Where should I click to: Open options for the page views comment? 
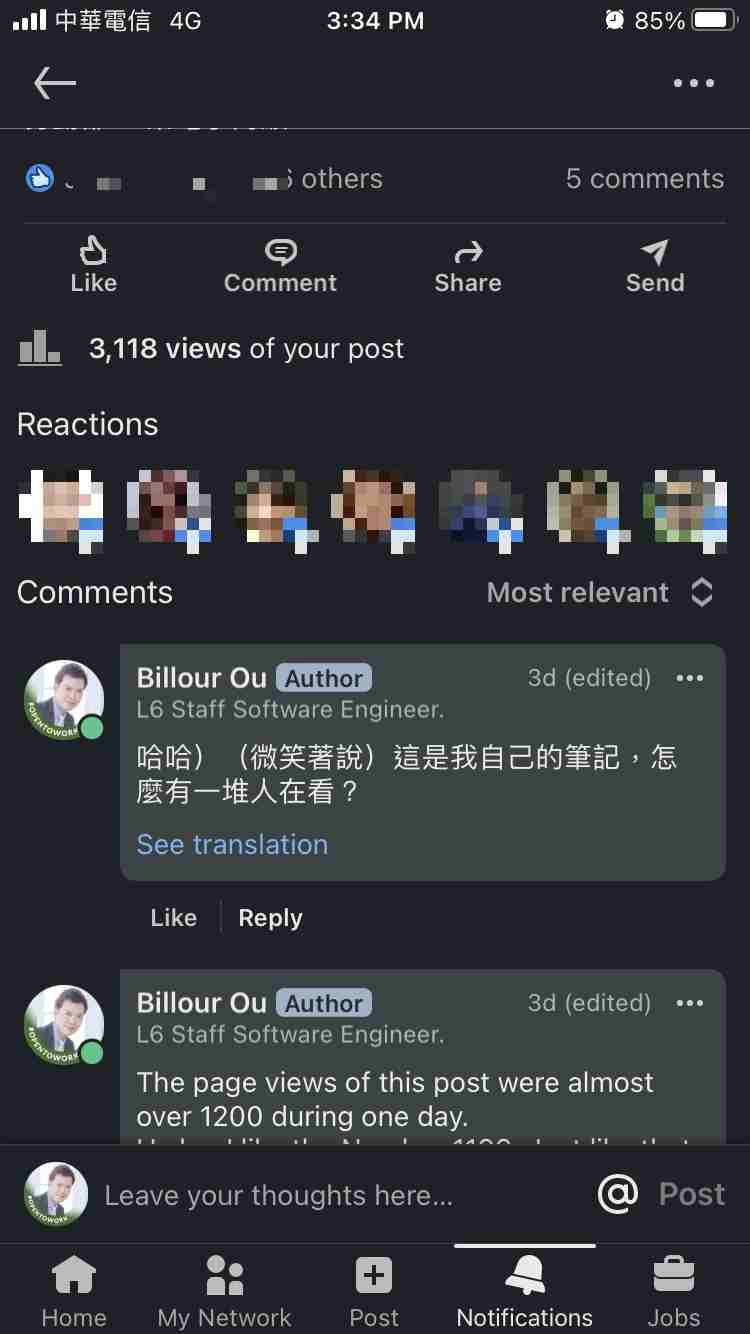[690, 1003]
